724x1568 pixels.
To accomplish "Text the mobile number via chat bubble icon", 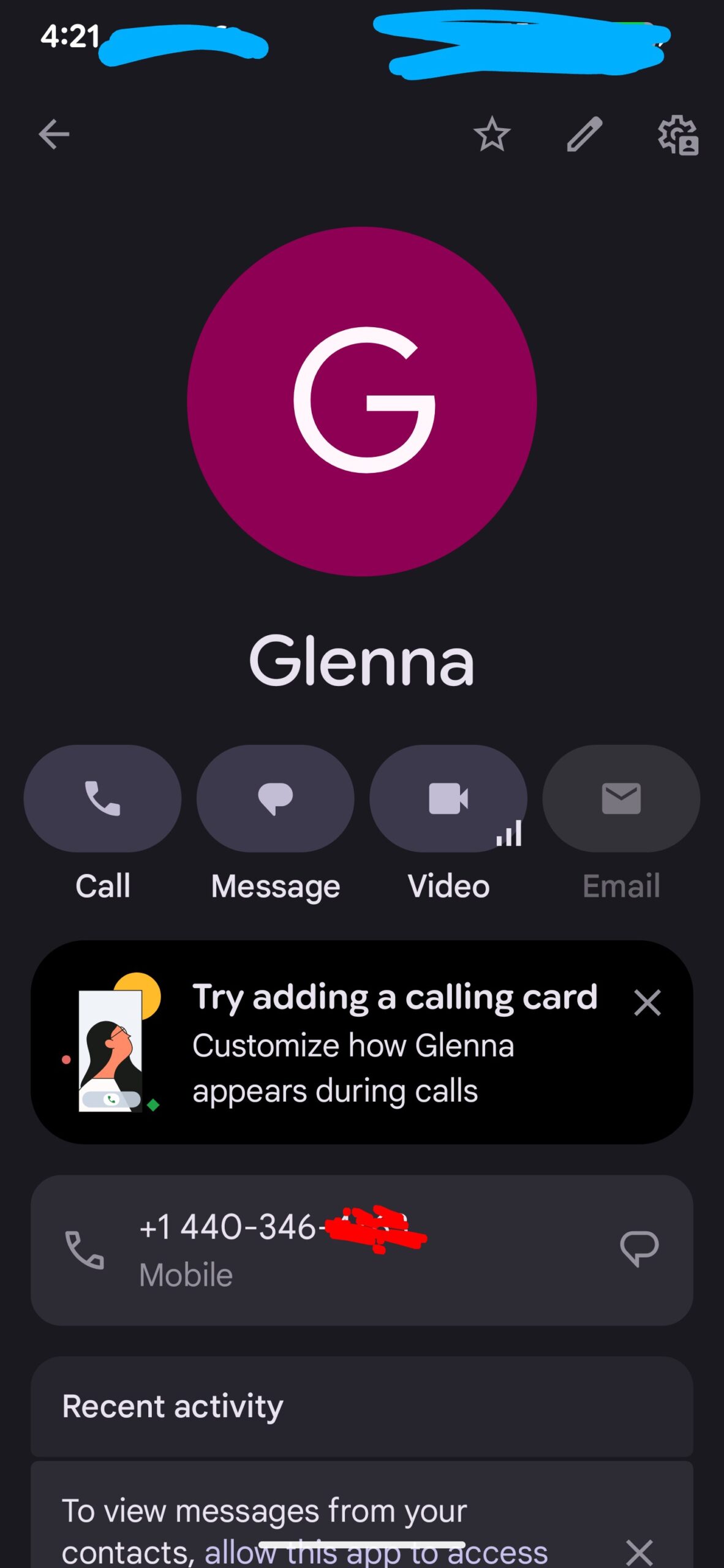I will click(639, 1248).
